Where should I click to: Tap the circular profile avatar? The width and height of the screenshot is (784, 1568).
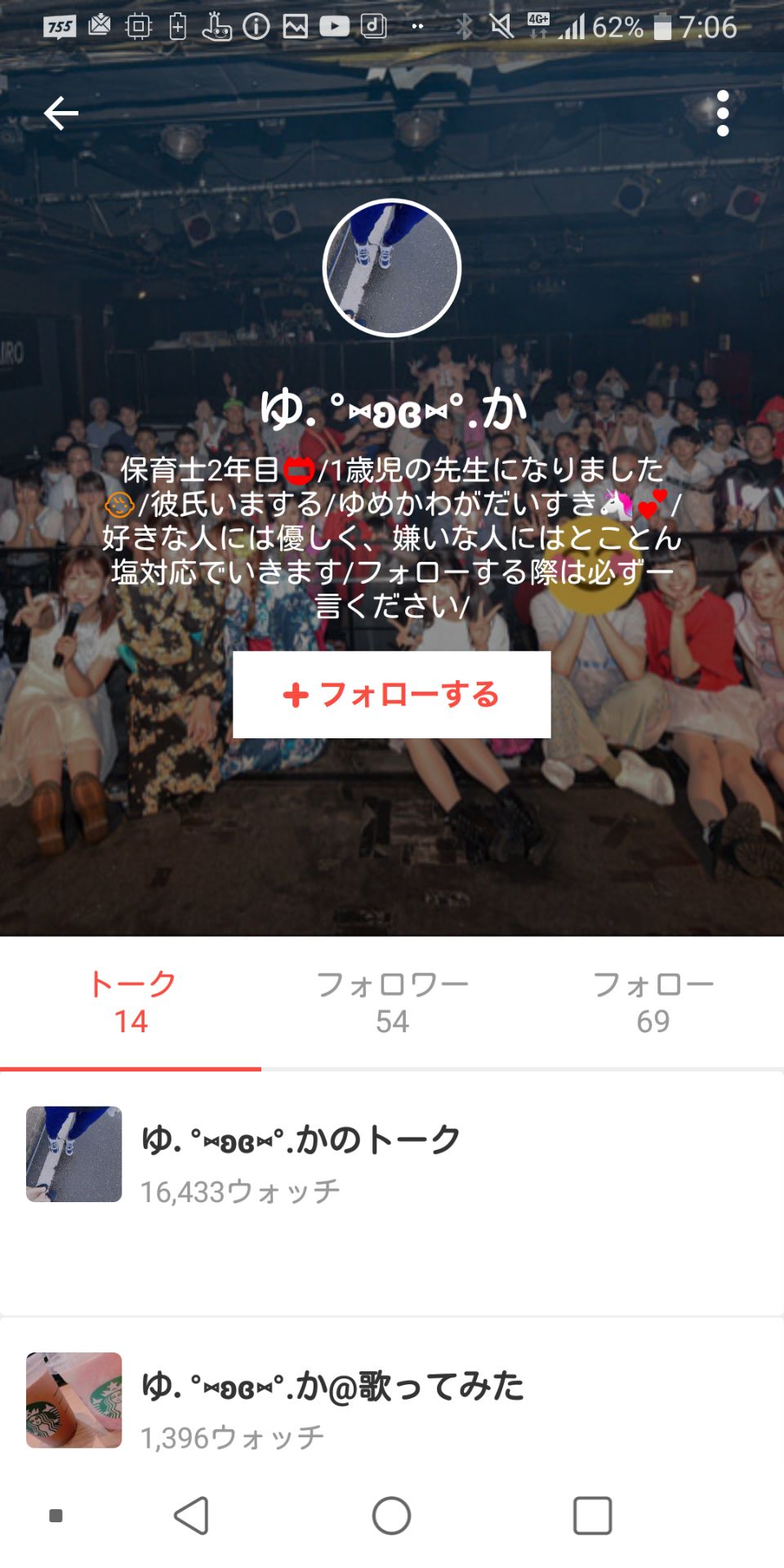392,268
